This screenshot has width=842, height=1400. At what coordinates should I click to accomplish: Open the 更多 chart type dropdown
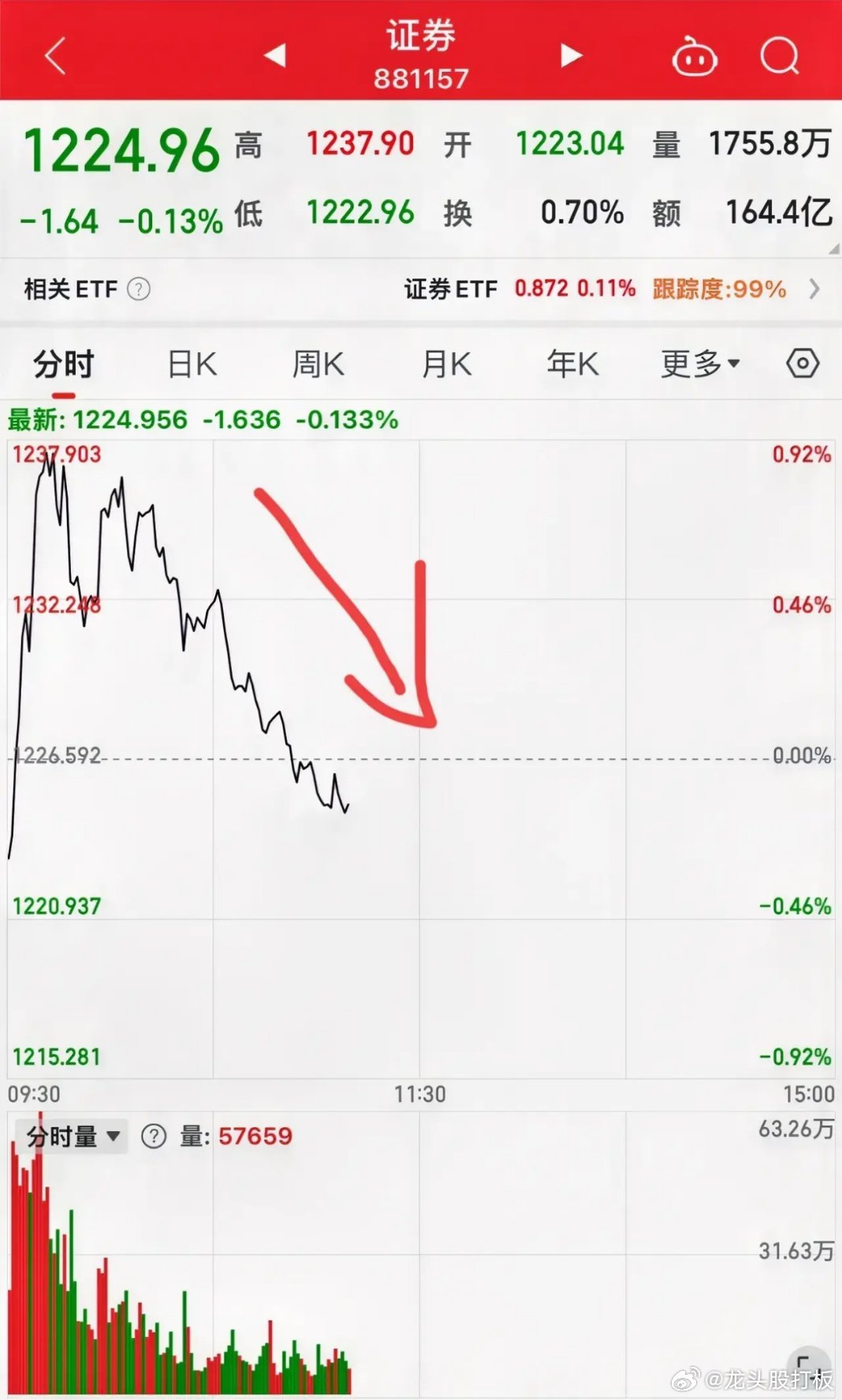click(699, 363)
